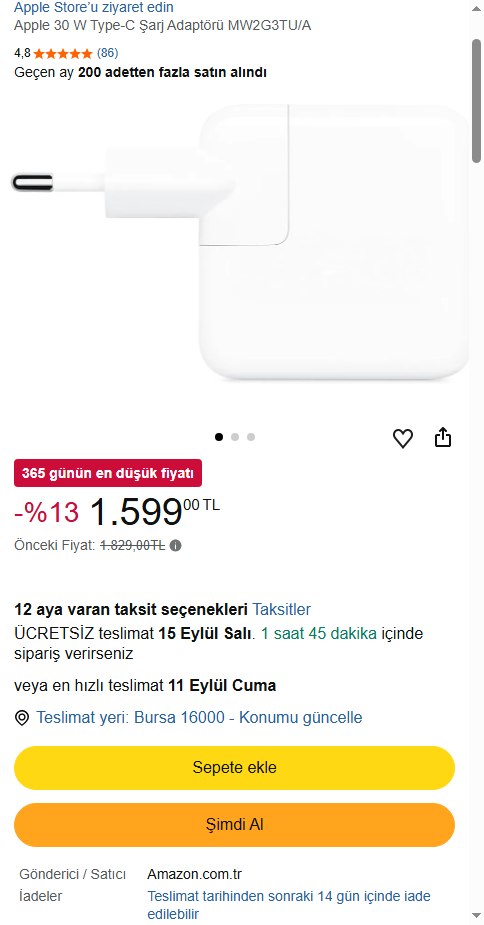Viewport: 484px width, 925px height.
Task: Open the Apple Store'u ziyaret edin link
Action: click(x=94, y=8)
